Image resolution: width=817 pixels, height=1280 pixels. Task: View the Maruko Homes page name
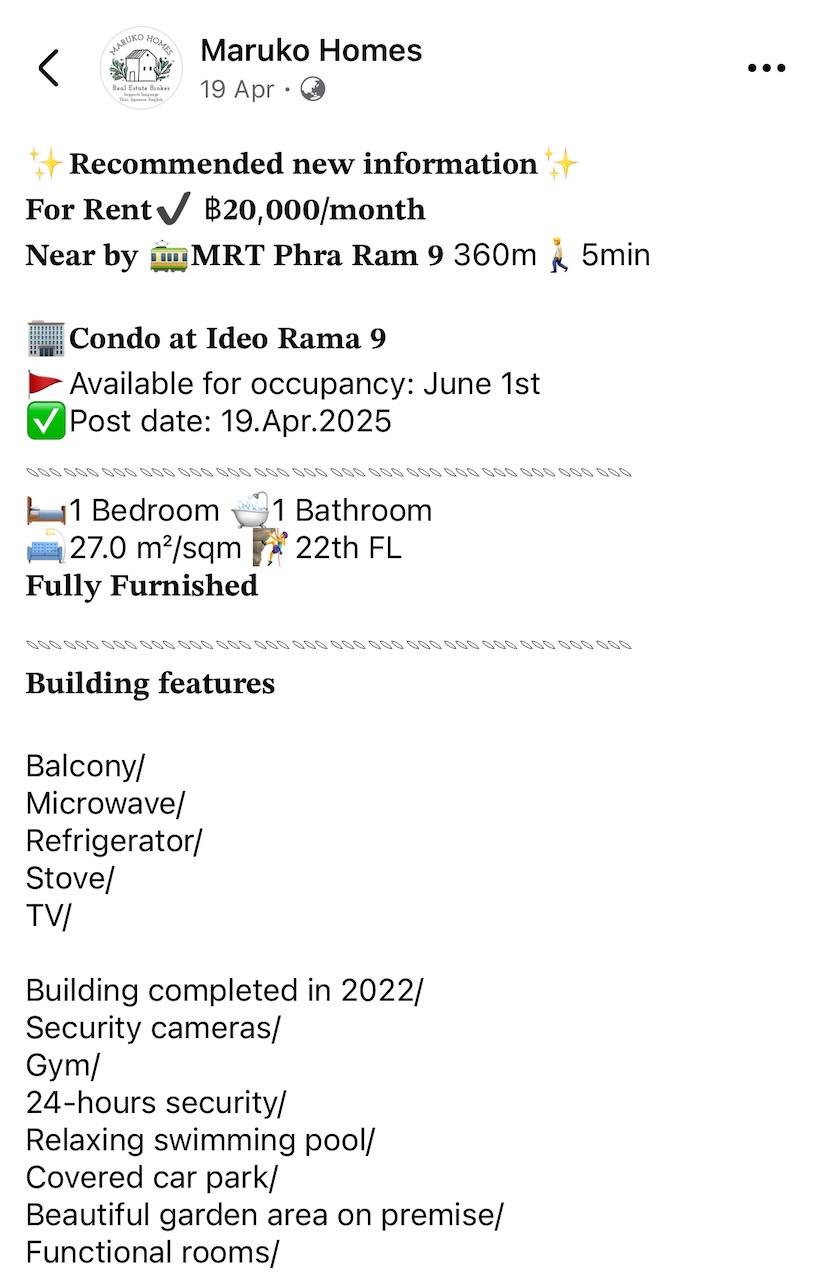(311, 50)
